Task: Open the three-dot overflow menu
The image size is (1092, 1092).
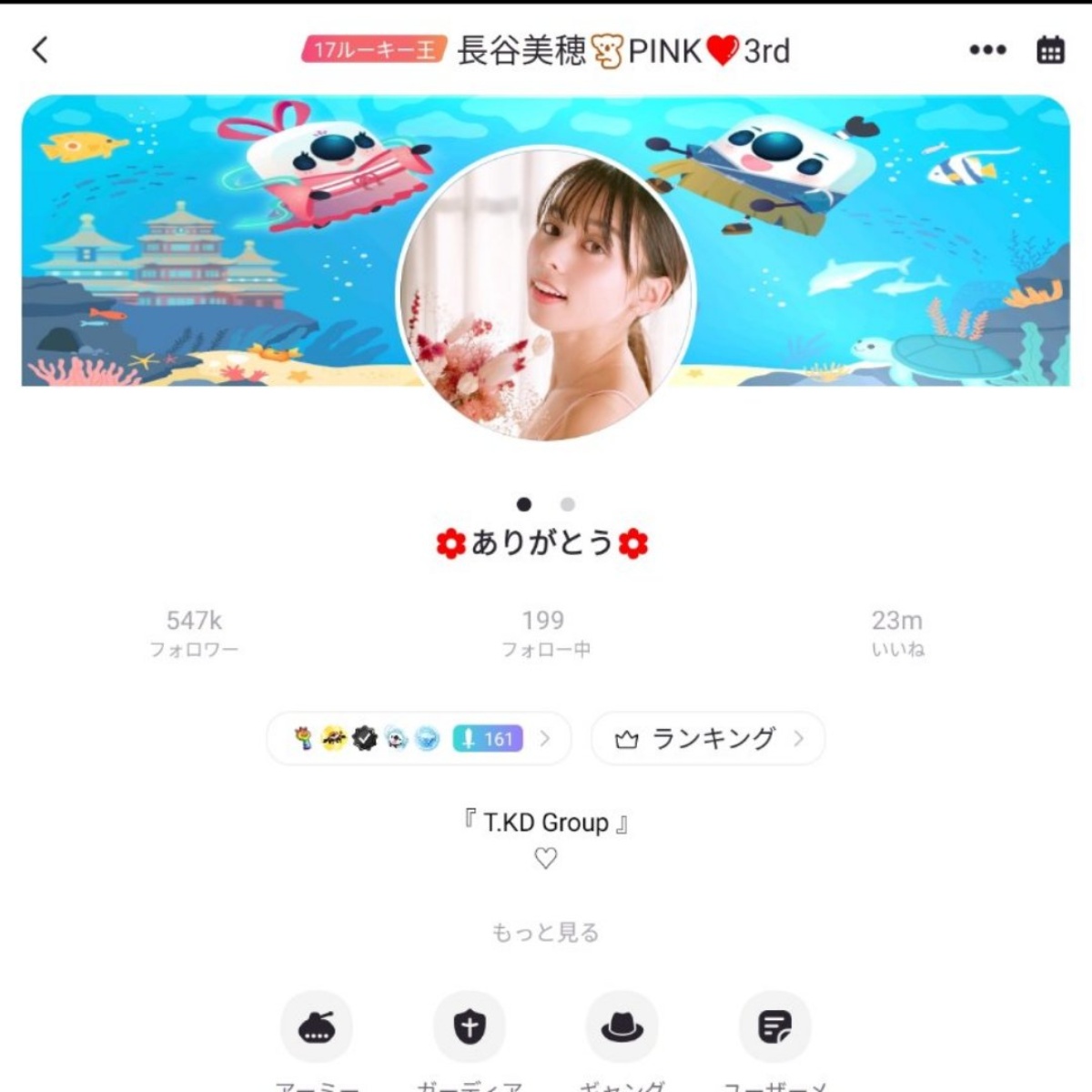Action: click(x=987, y=50)
